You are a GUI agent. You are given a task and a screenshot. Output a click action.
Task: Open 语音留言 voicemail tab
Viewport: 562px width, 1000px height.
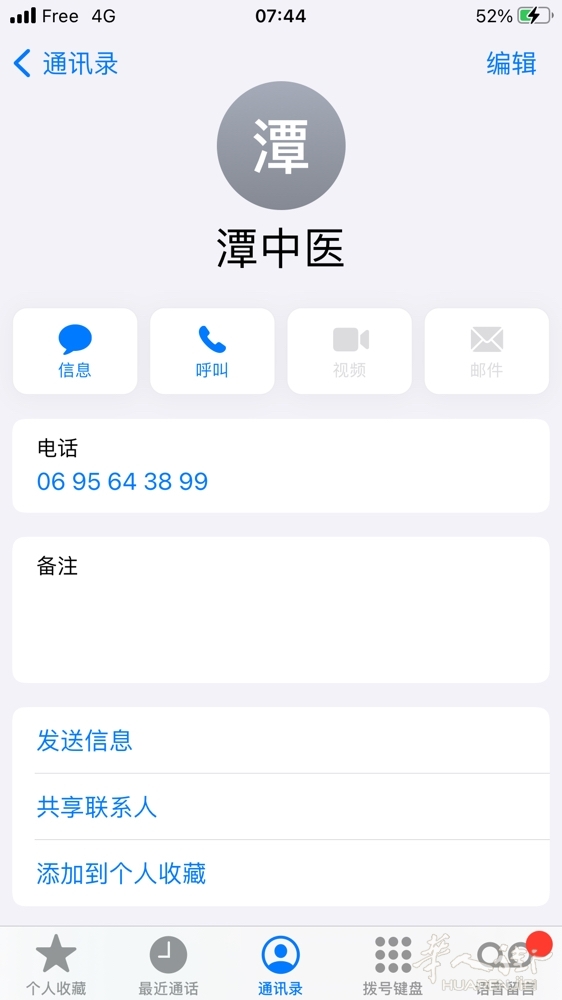505,964
